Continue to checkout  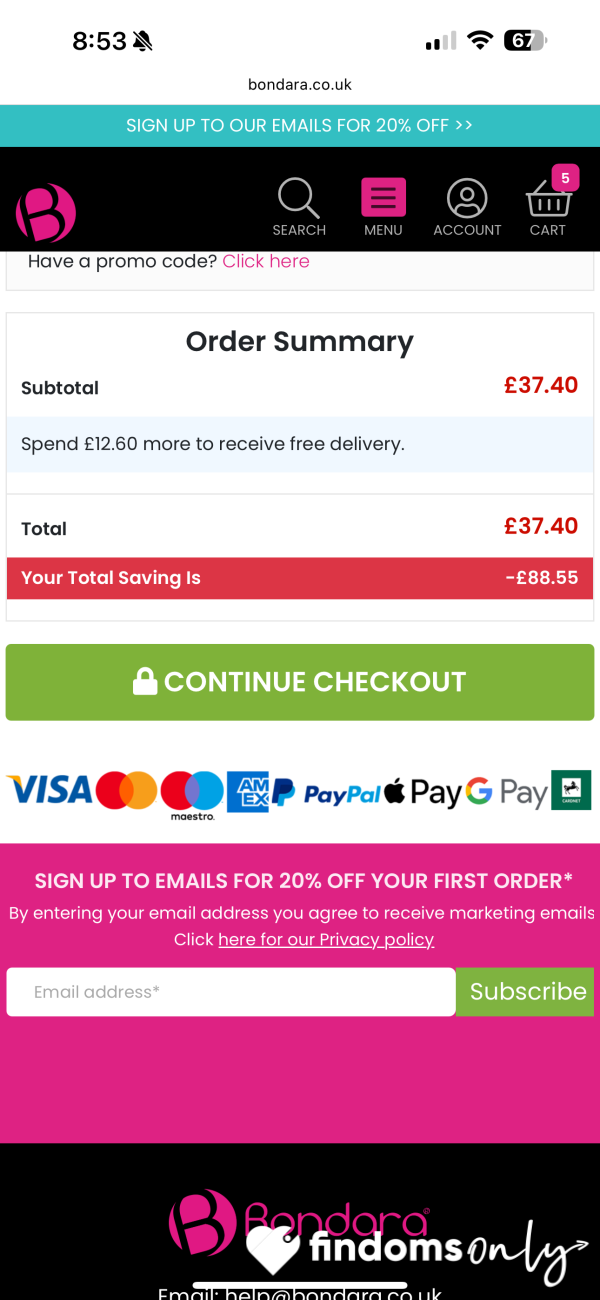click(x=300, y=682)
